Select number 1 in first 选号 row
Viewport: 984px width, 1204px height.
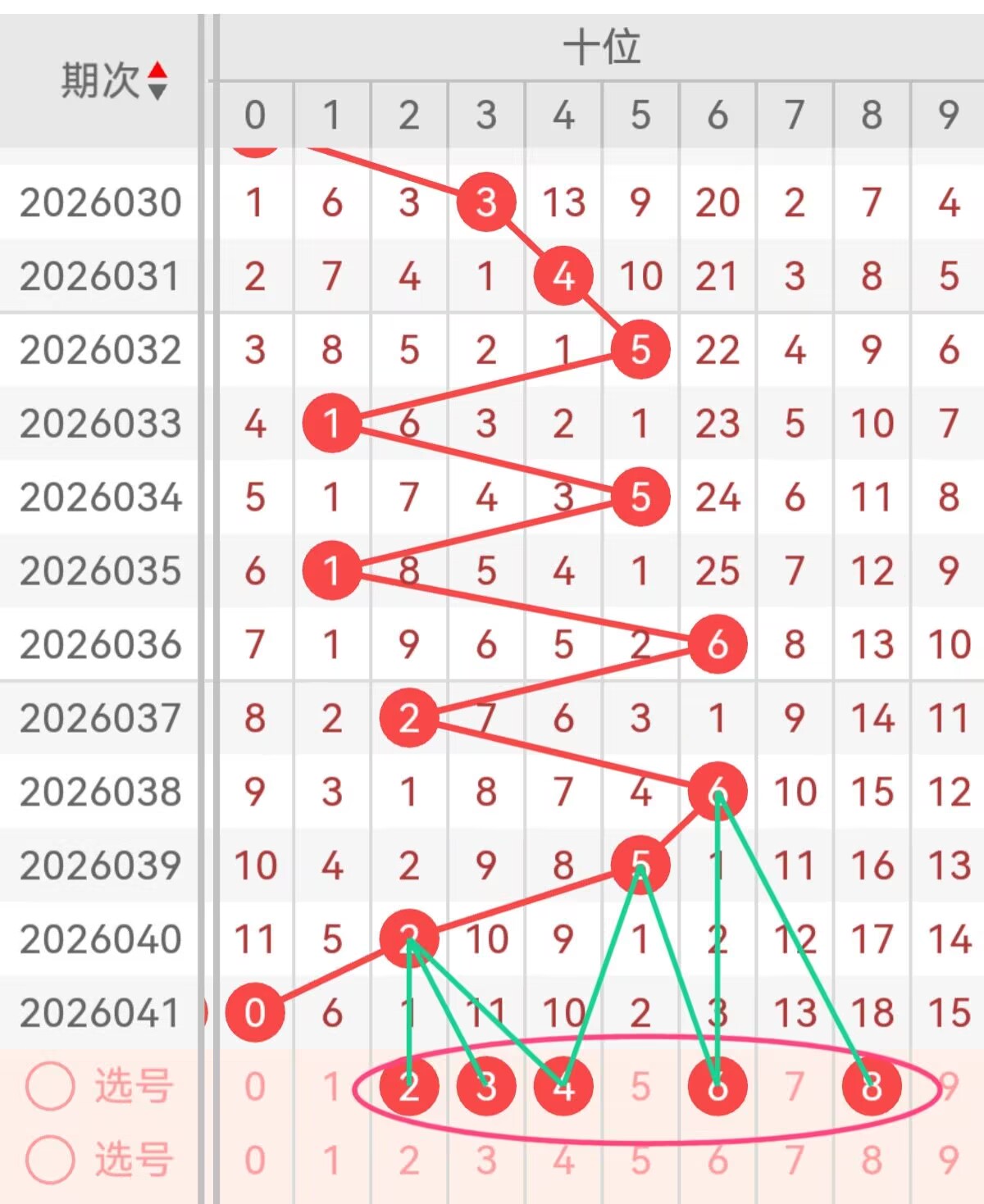pos(331,1087)
